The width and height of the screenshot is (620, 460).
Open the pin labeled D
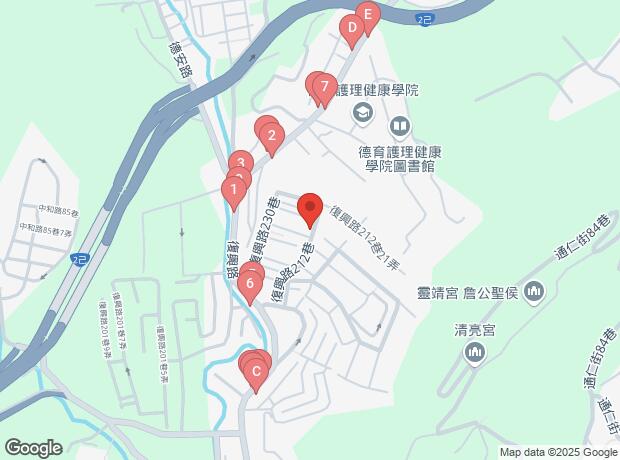(x=352, y=29)
